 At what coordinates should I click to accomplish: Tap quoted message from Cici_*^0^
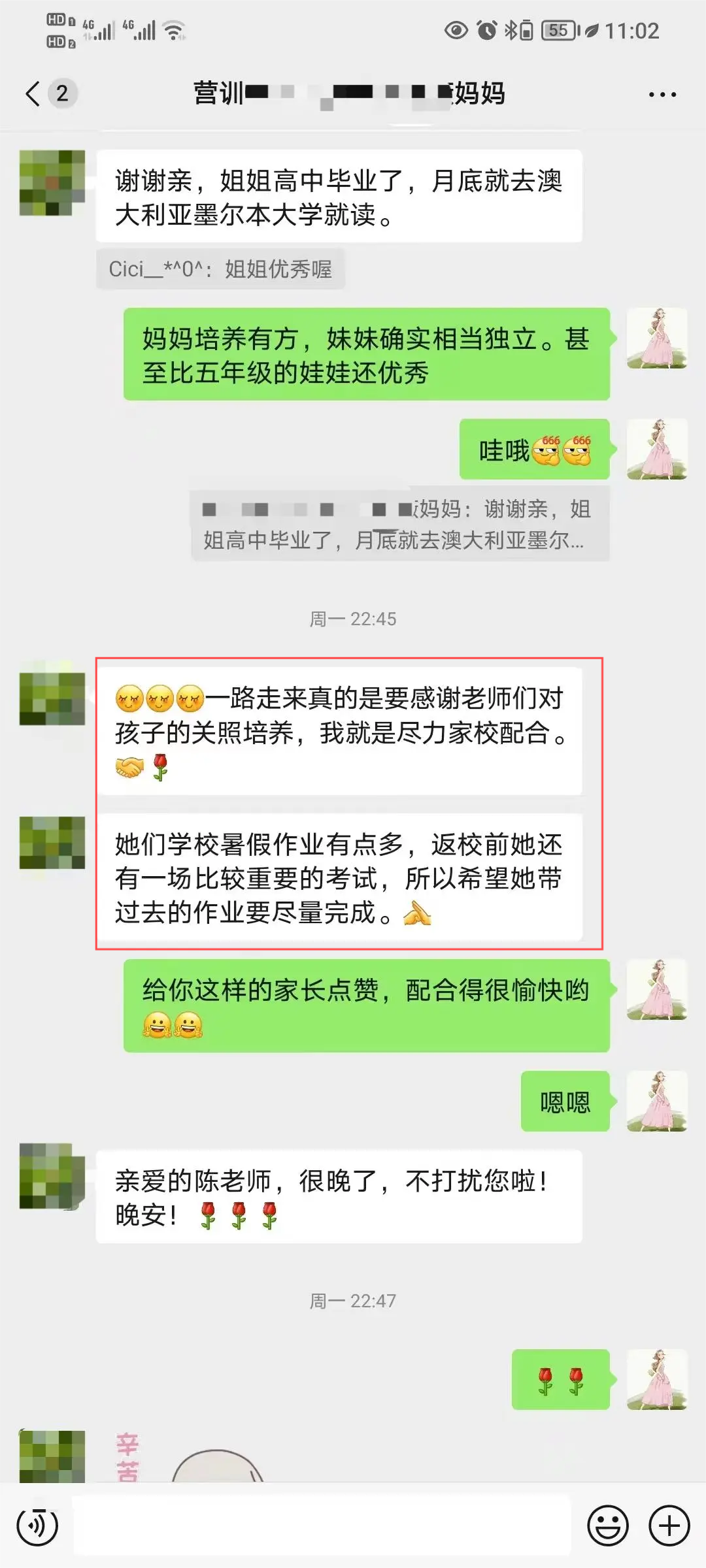pos(220,269)
